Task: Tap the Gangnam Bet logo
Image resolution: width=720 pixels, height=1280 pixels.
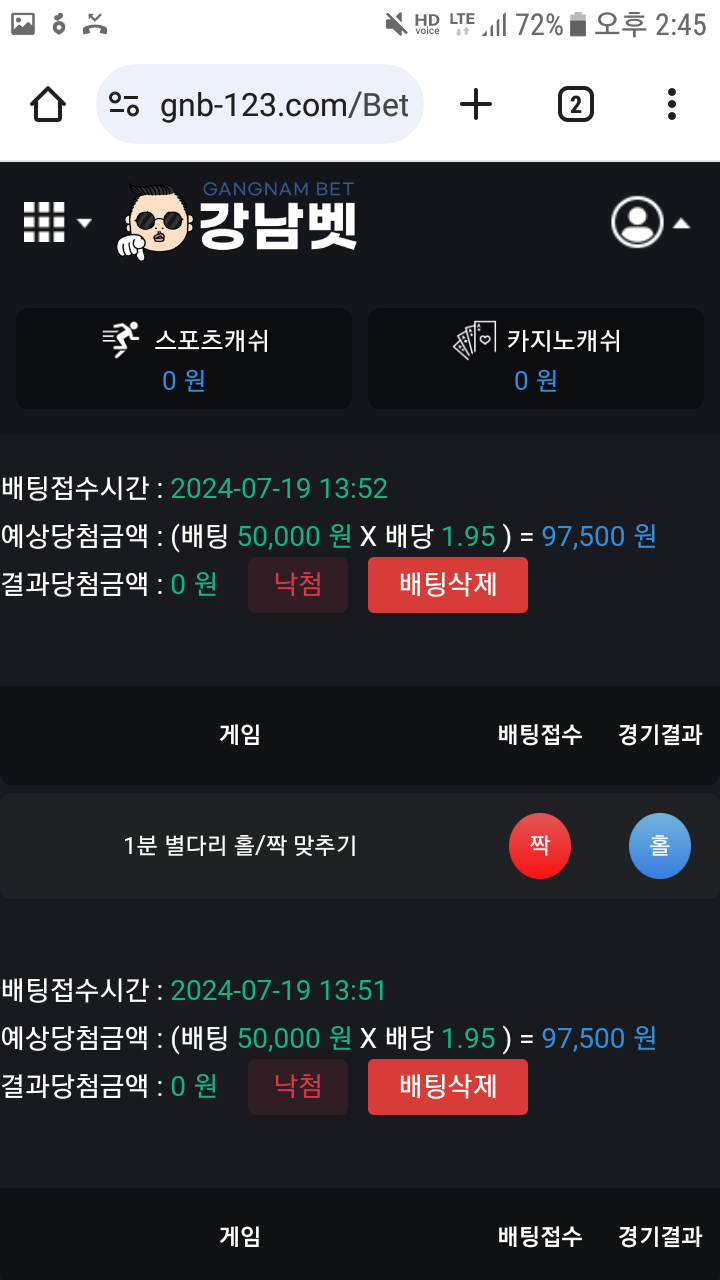Action: [x=240, y=220]
